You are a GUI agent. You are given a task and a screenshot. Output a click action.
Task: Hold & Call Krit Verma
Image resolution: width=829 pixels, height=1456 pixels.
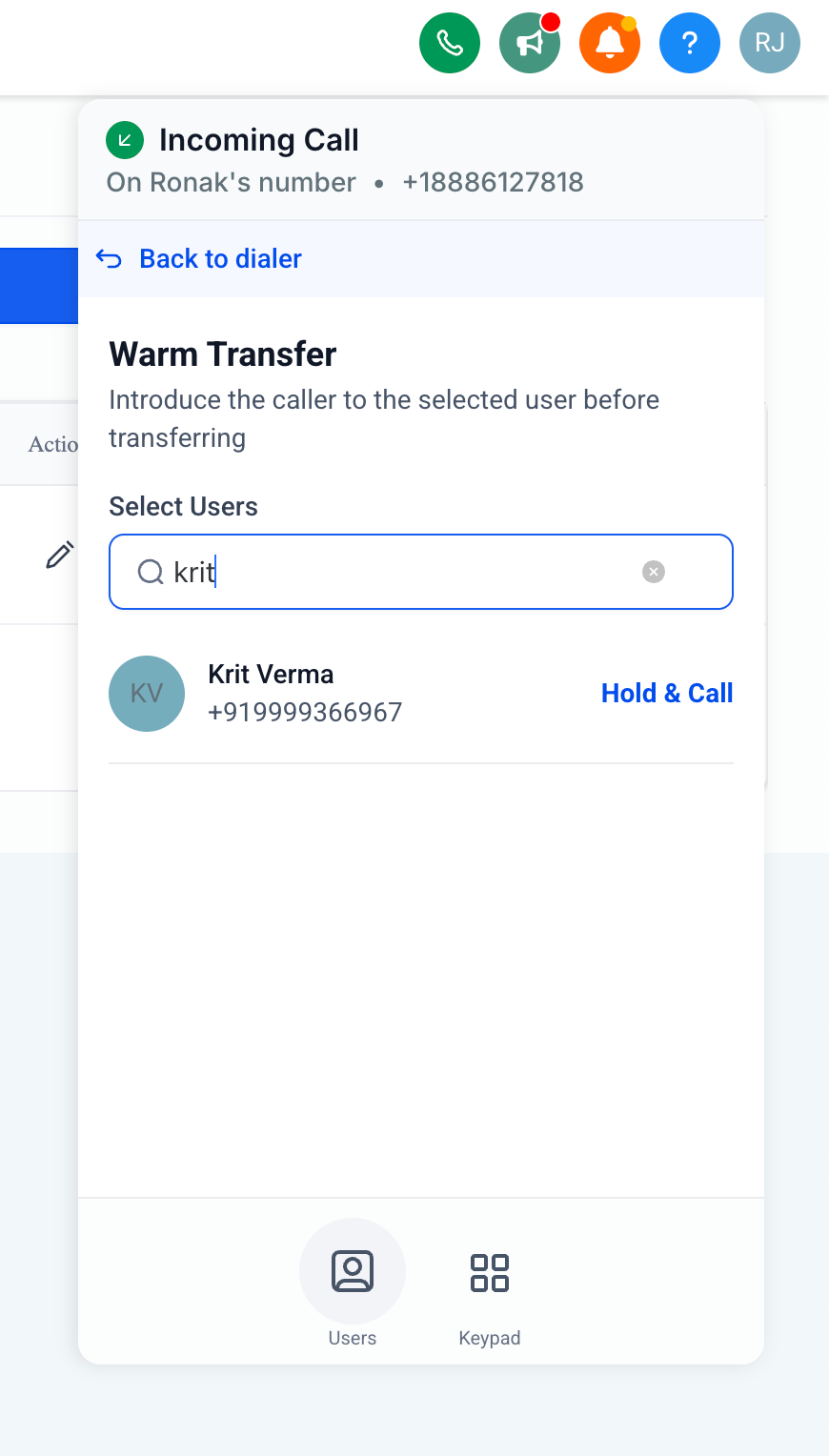tap(666, 694)
